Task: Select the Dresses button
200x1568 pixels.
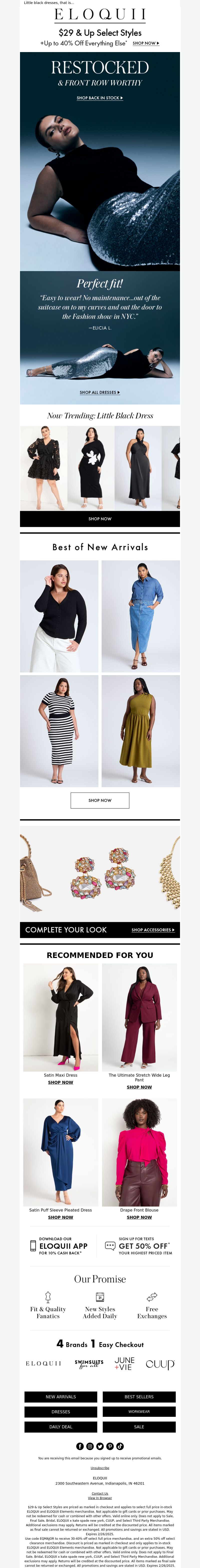Action: coord(61,1412)
